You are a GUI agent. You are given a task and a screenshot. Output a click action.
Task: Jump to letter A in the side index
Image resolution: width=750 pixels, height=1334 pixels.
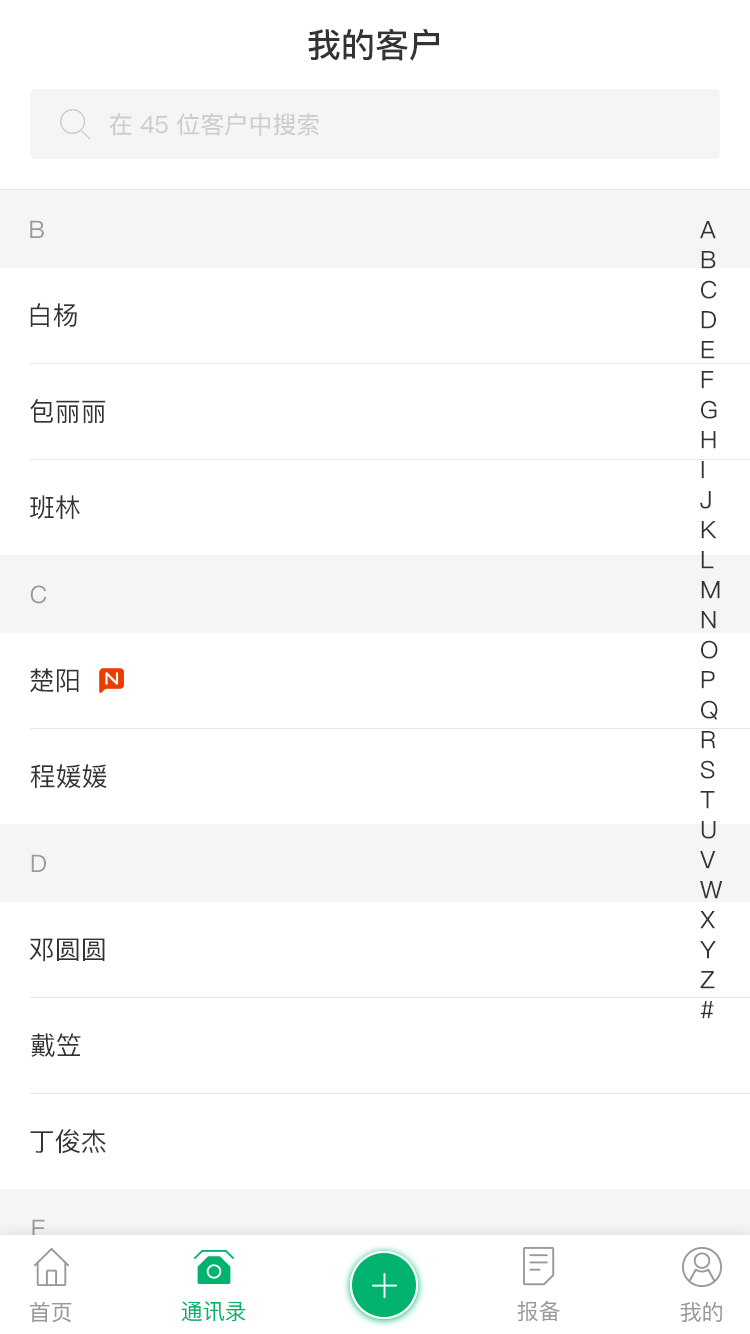(708, 230)
